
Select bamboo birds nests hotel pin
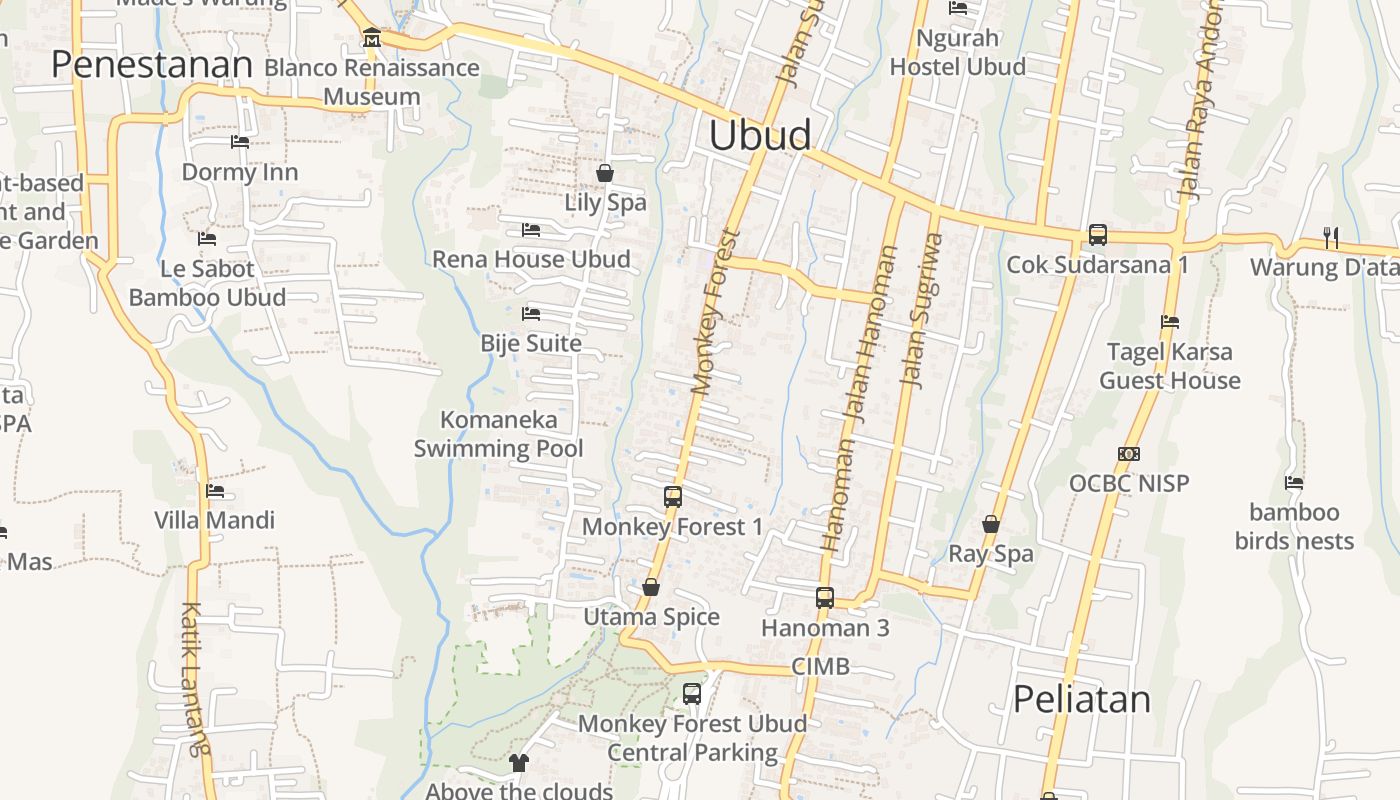pyautogui.click(x=1294, y=483)
